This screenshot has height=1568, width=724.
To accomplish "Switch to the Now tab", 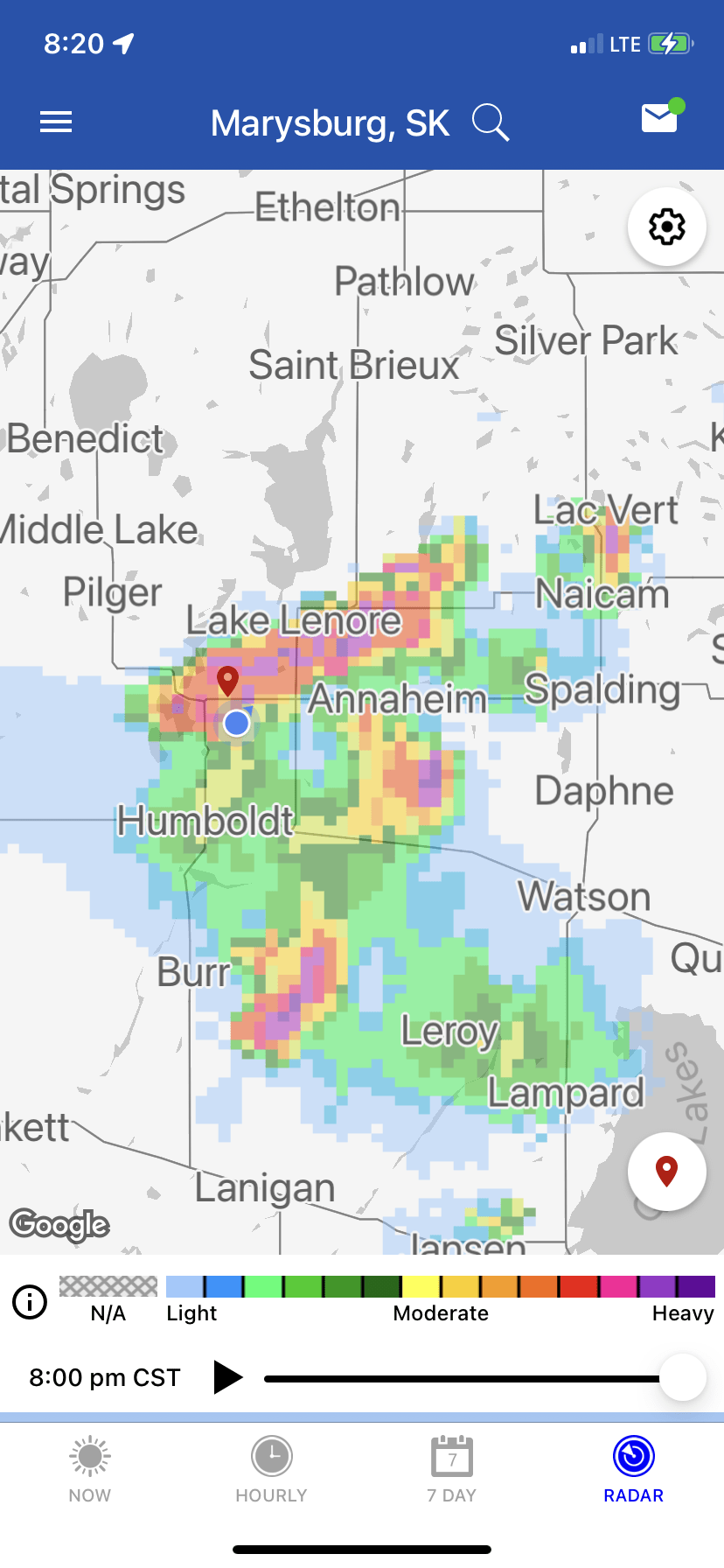I will pyautogui.click(x=90, y=1470).
